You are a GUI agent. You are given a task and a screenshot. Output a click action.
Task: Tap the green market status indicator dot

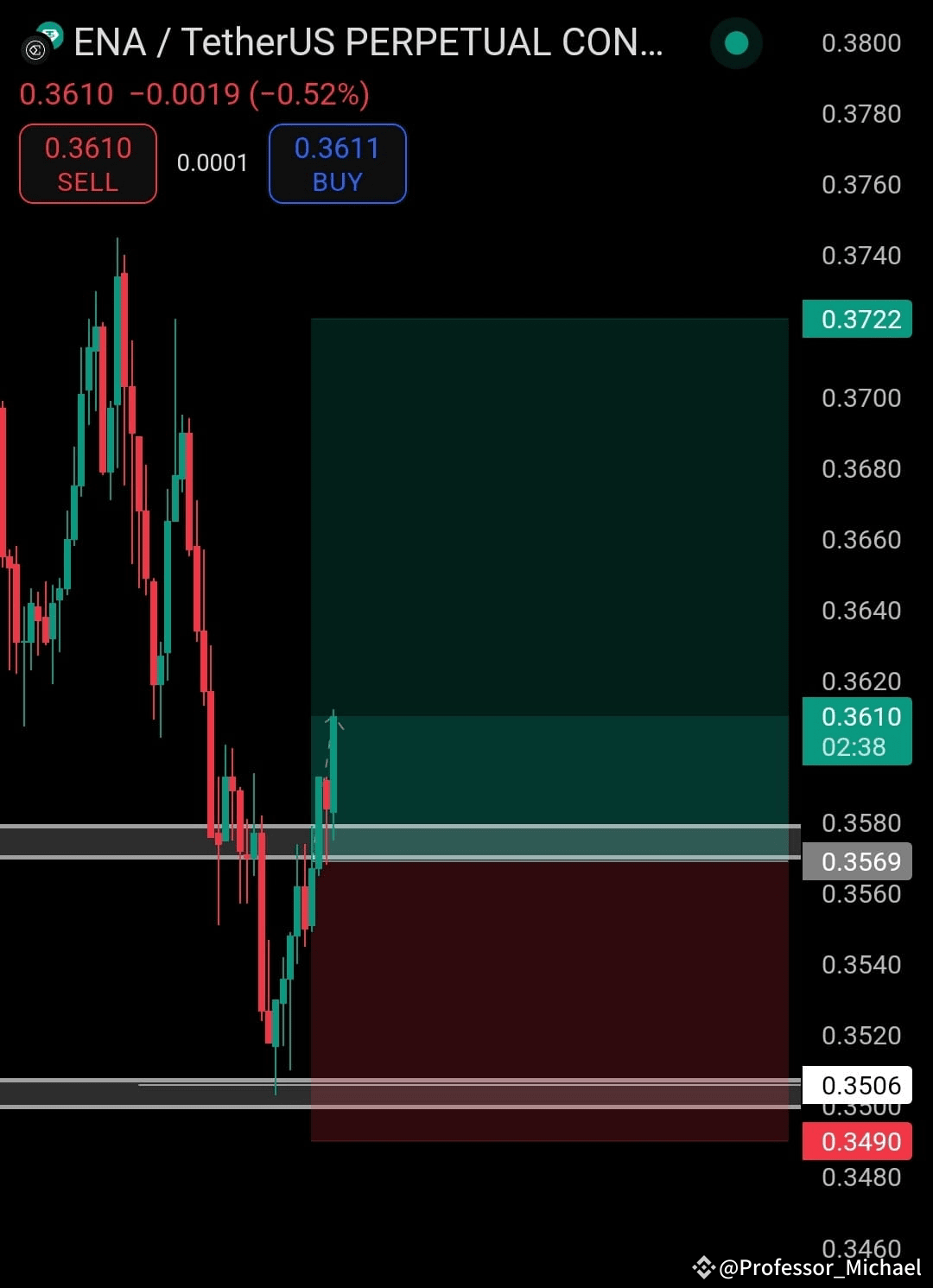(735, 42)
